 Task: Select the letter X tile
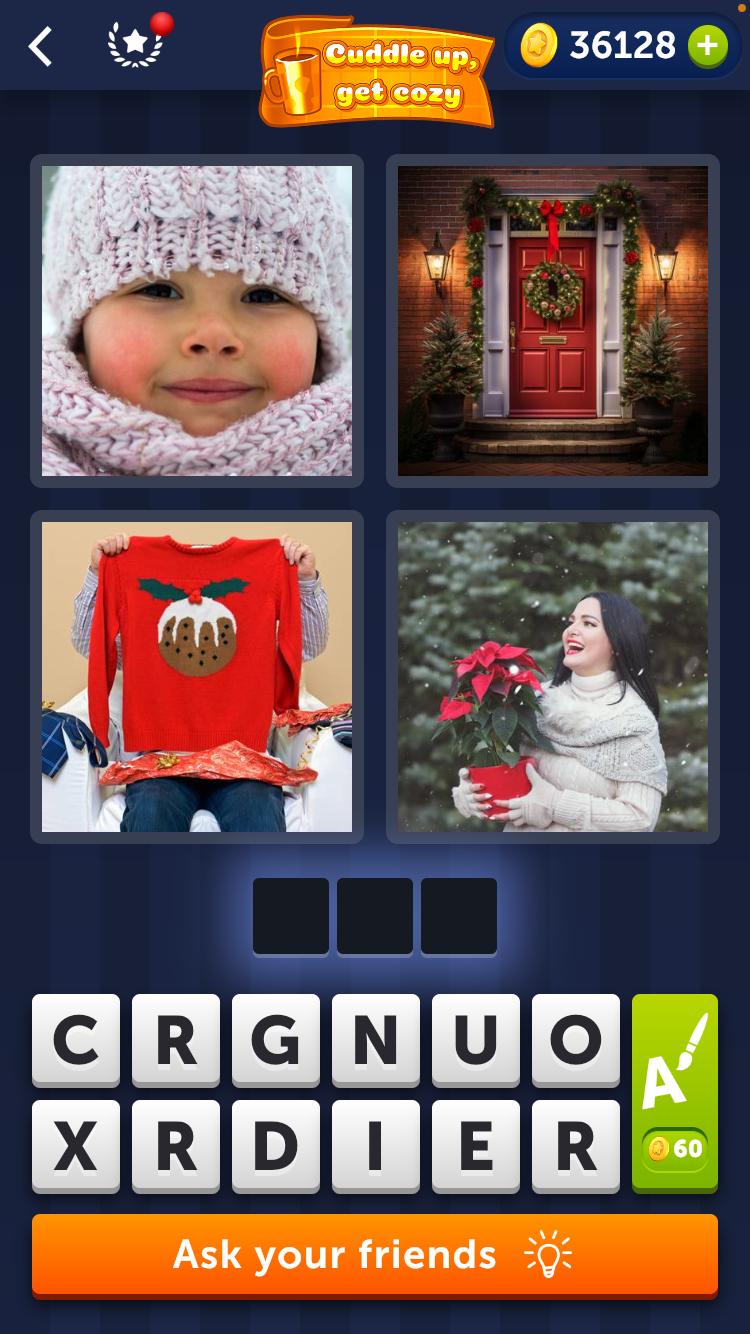76,1146
